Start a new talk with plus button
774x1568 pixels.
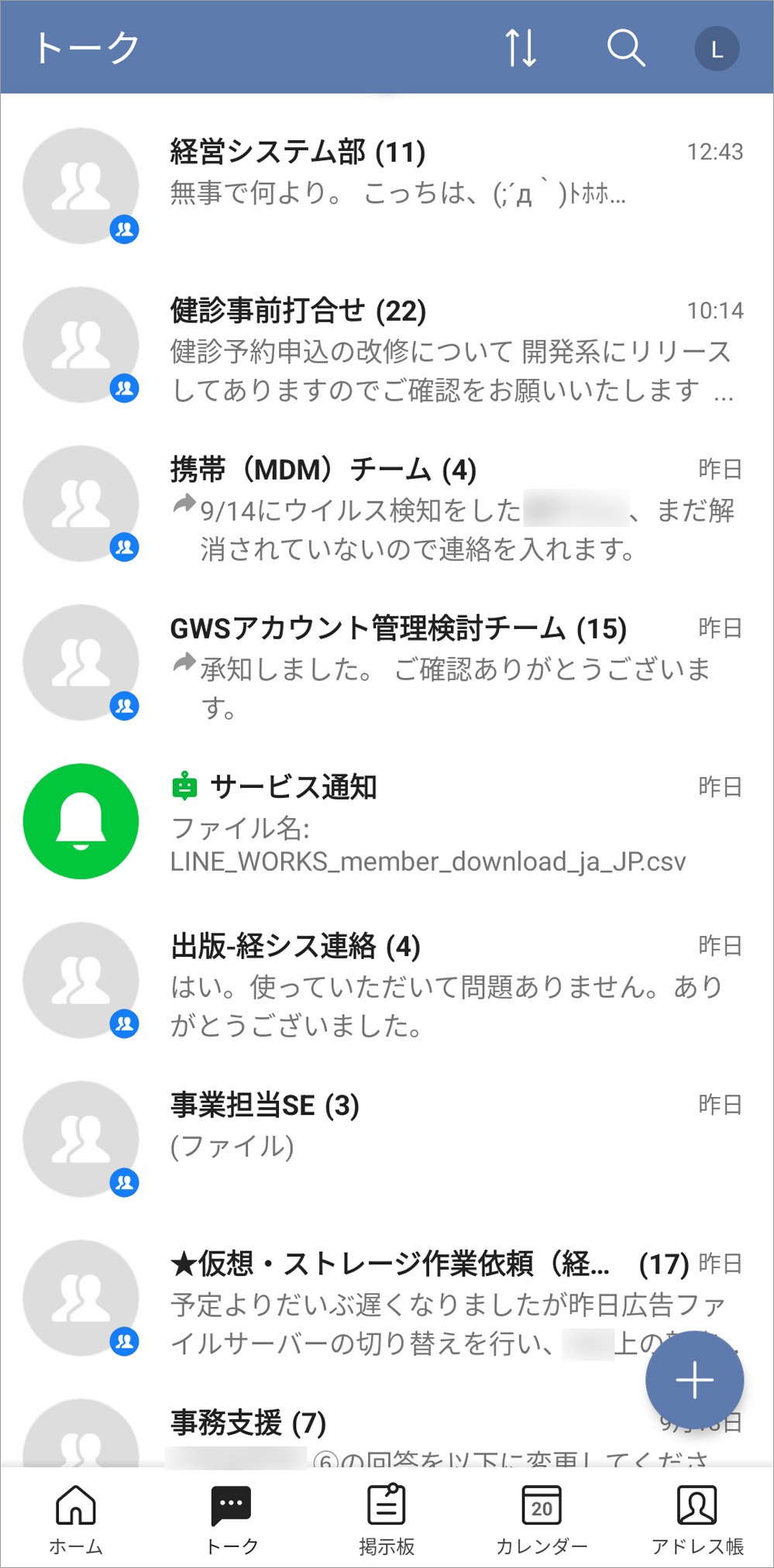click(694, 1380)
